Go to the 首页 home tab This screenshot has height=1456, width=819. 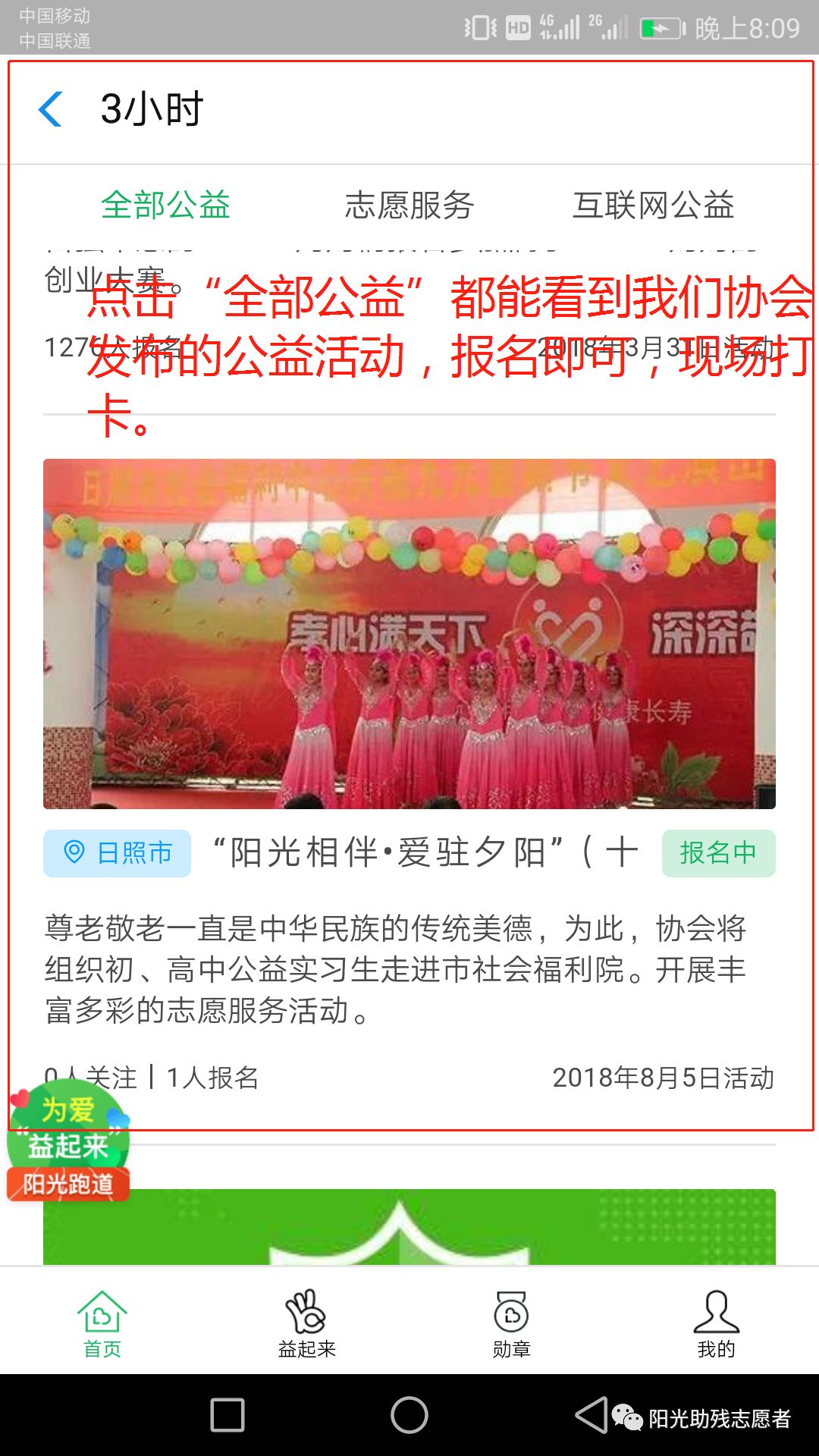pyautogui.click(x=102, y=1324)
